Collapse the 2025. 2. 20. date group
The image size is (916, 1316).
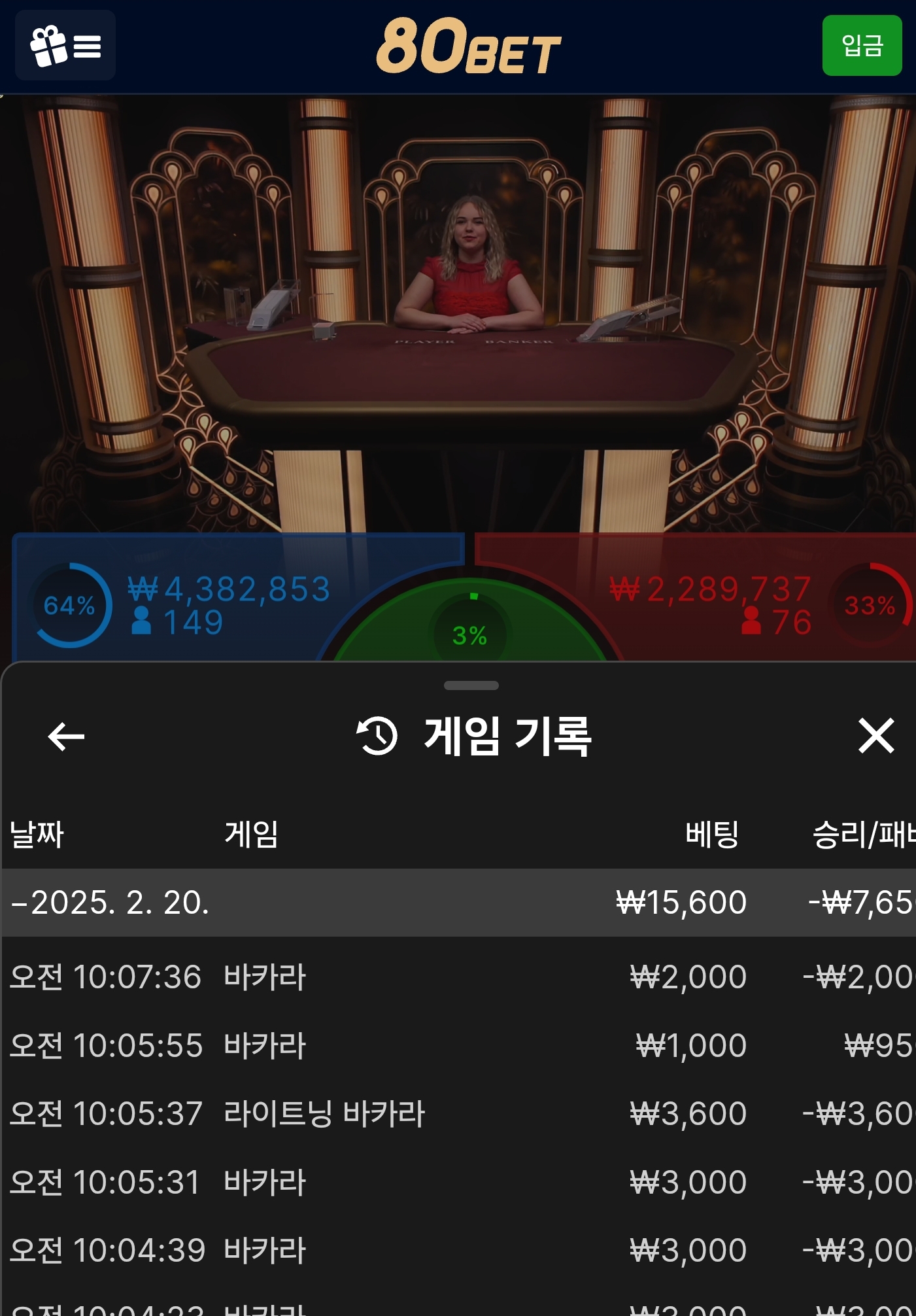tap(110, 903)
